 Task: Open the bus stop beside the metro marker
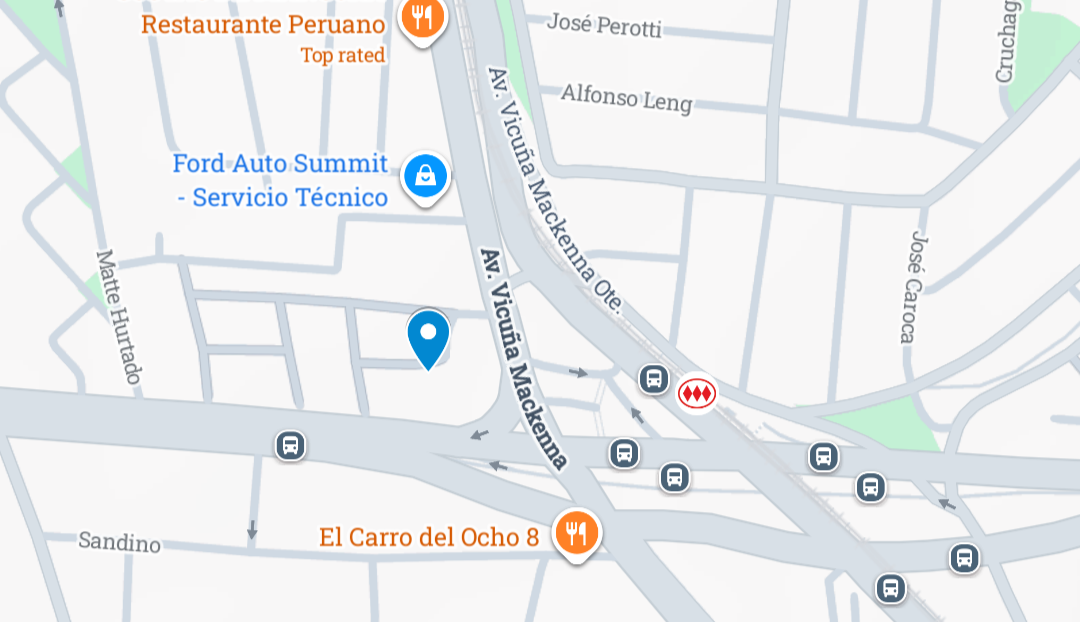tap(654, 379)
